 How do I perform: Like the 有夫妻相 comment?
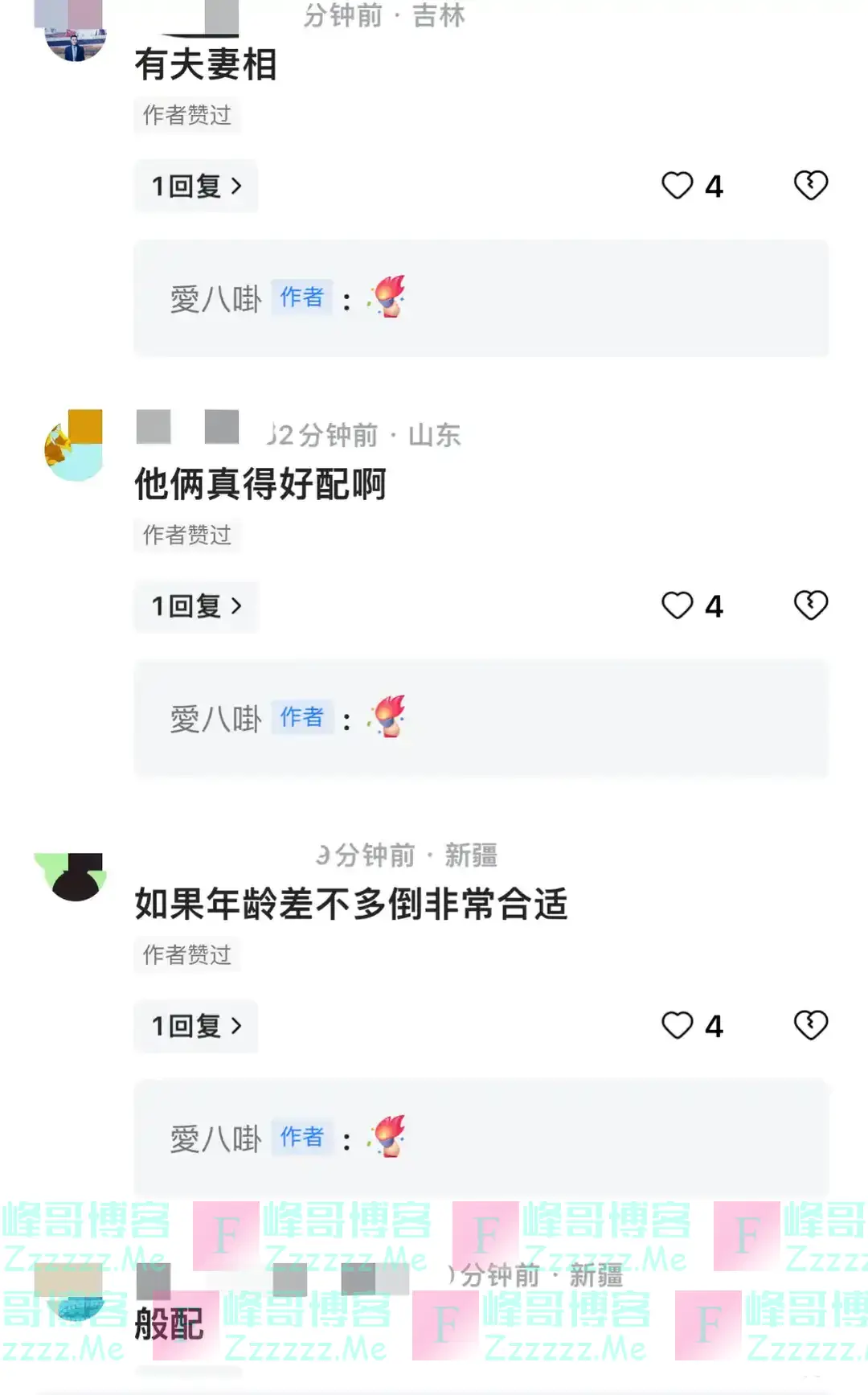point(678,186)
